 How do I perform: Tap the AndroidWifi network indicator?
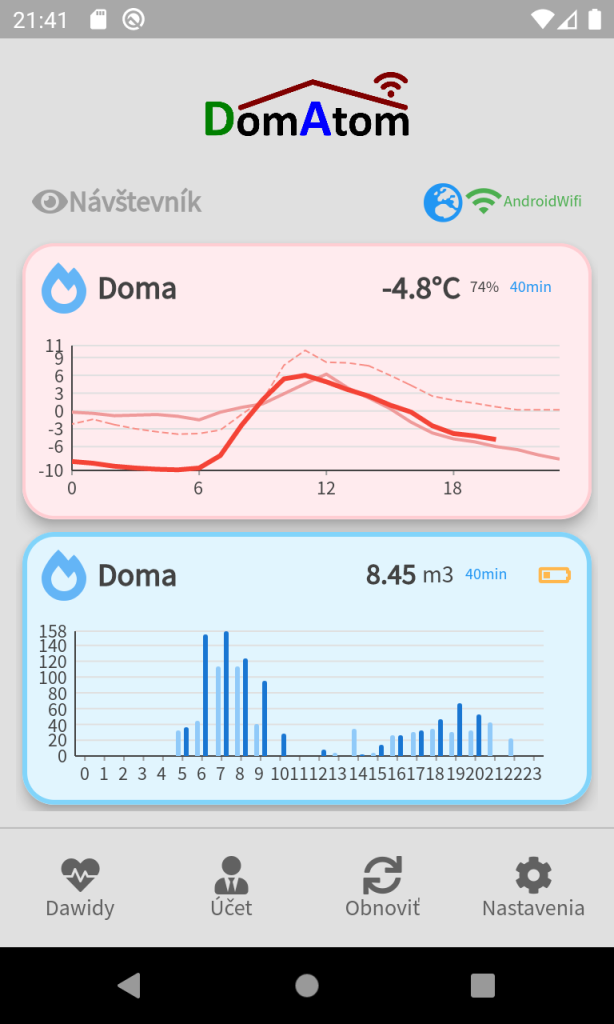[x=524, y=201]
